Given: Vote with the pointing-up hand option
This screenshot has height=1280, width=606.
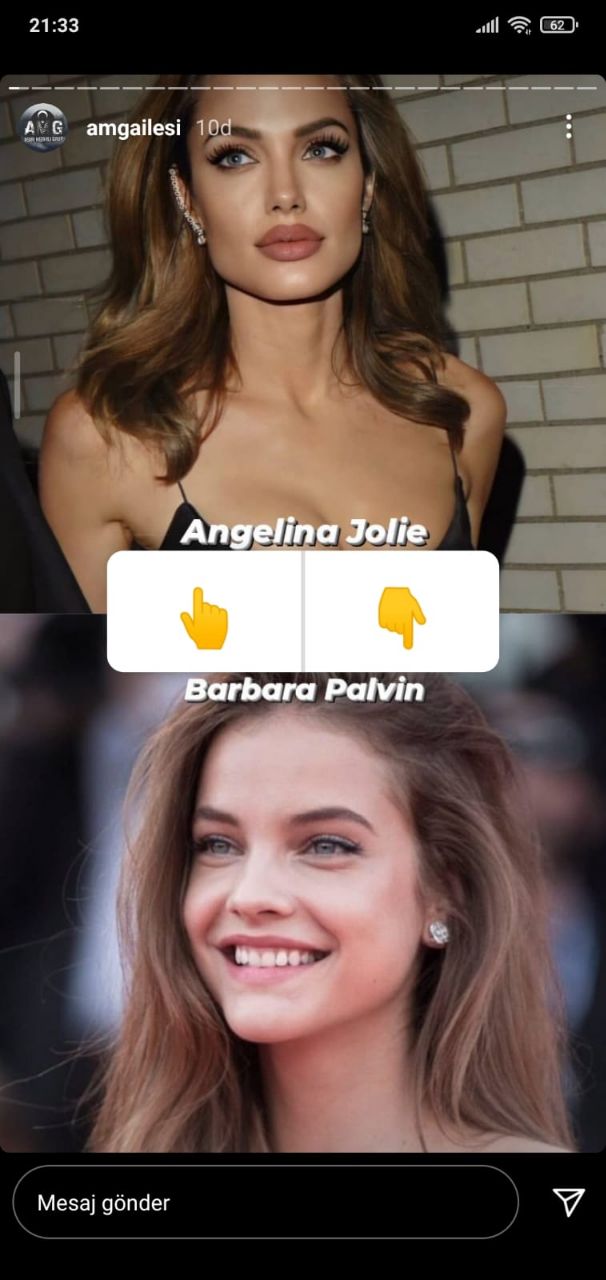Looking at the screenshot, I should [x=204, y=611].
